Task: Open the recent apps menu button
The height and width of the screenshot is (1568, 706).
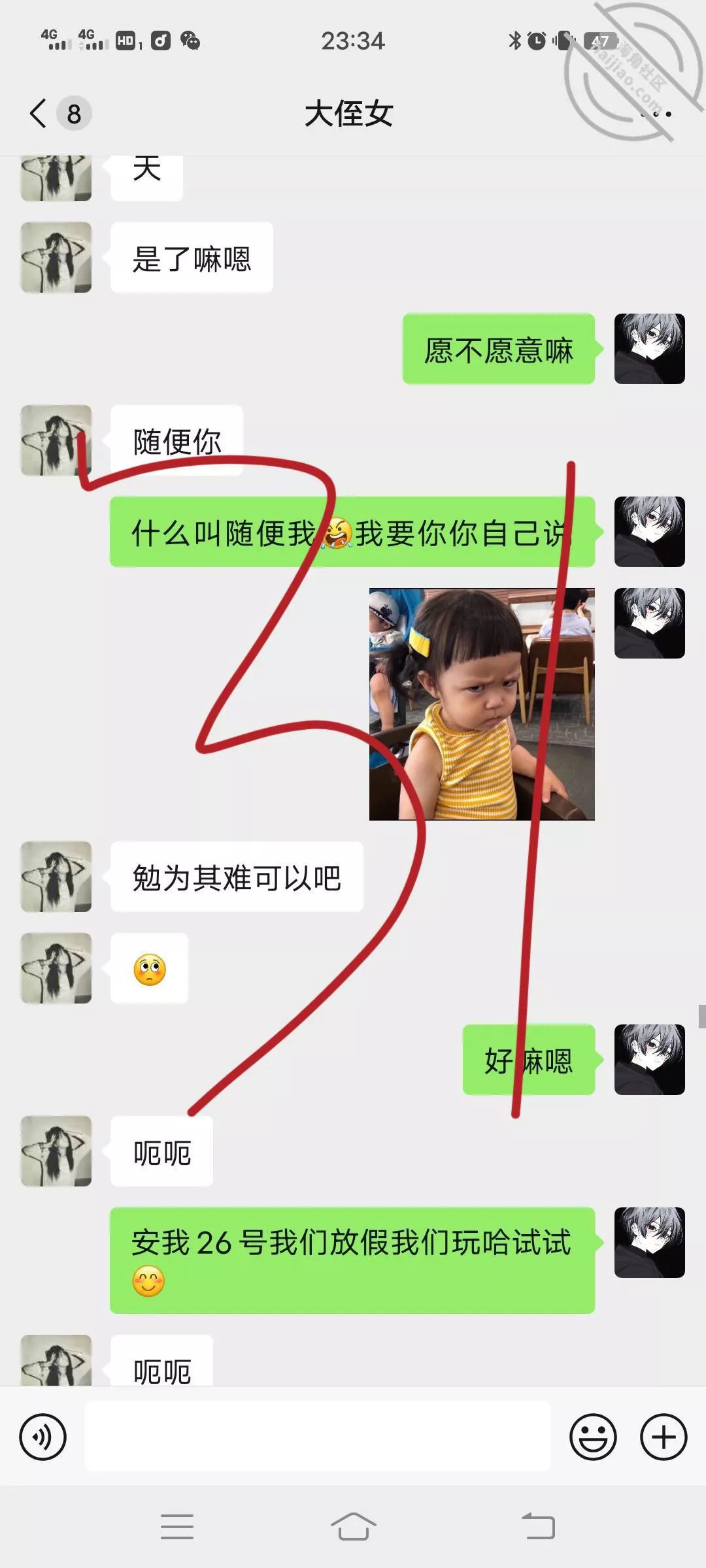Action: (177, 1527)
